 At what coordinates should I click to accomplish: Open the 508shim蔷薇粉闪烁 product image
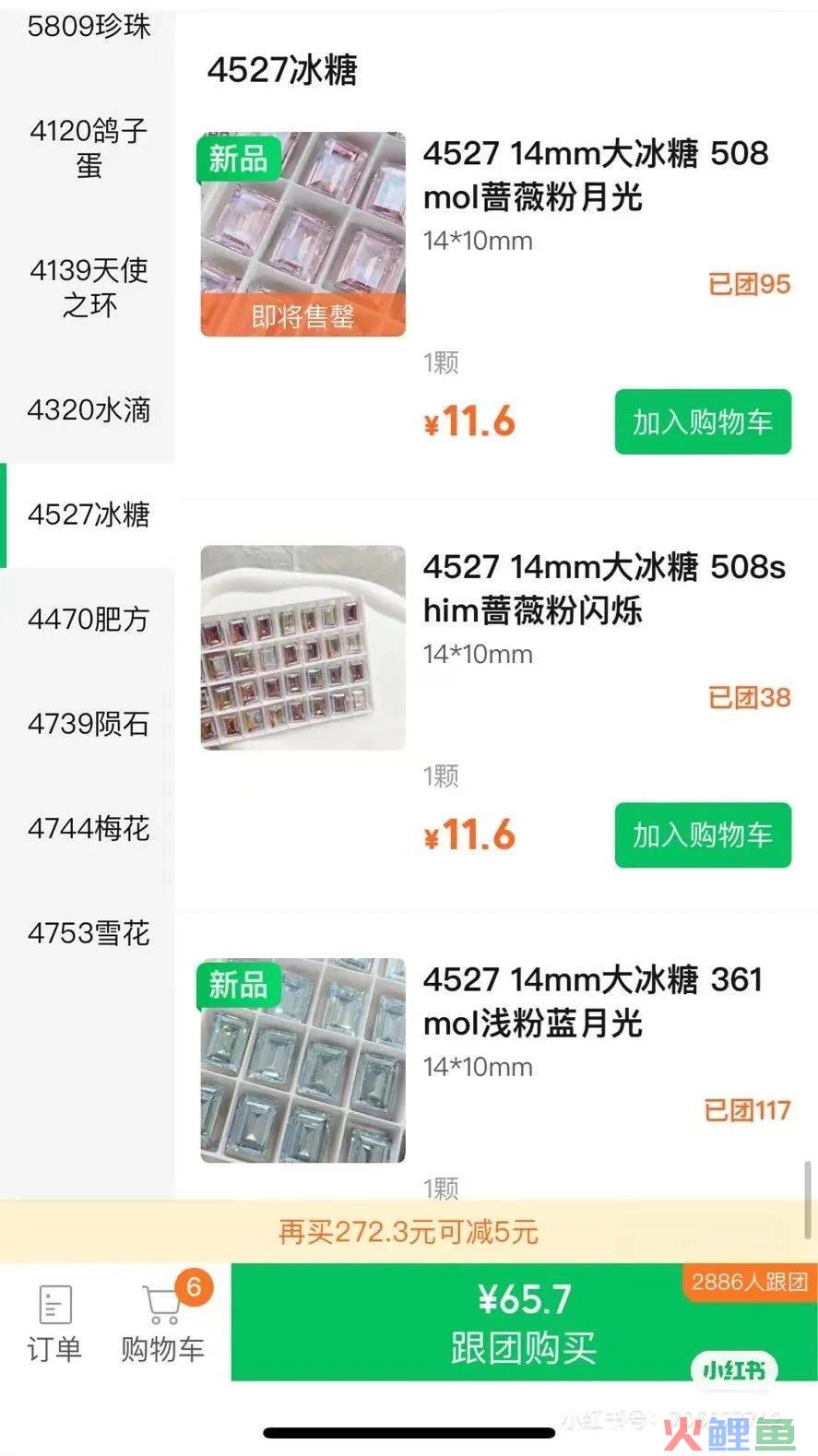coord(303,647)
